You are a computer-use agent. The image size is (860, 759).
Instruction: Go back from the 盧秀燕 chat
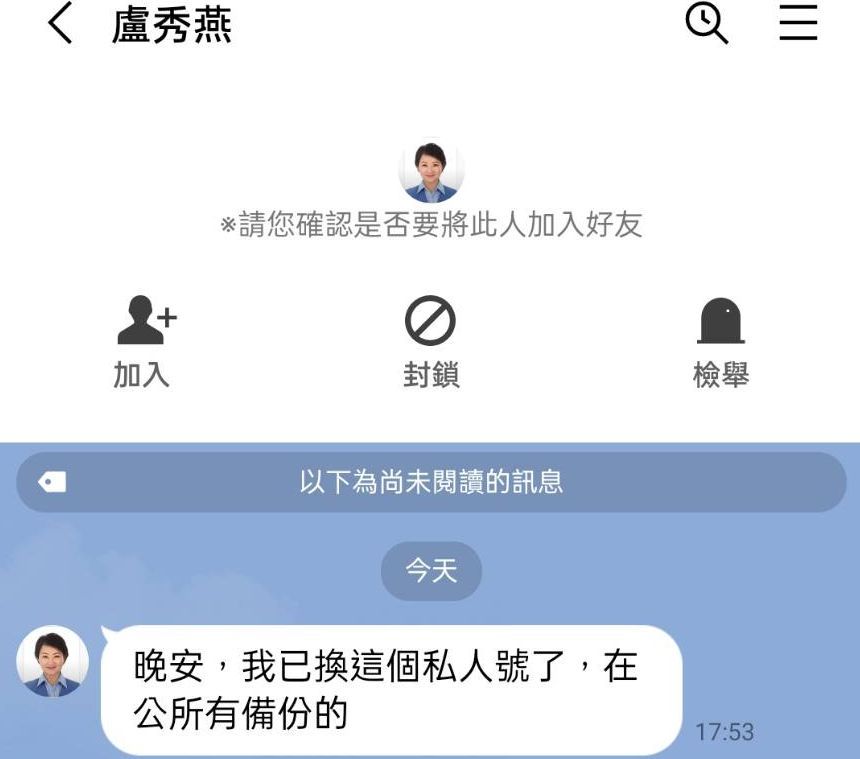[x=60, y=23]
